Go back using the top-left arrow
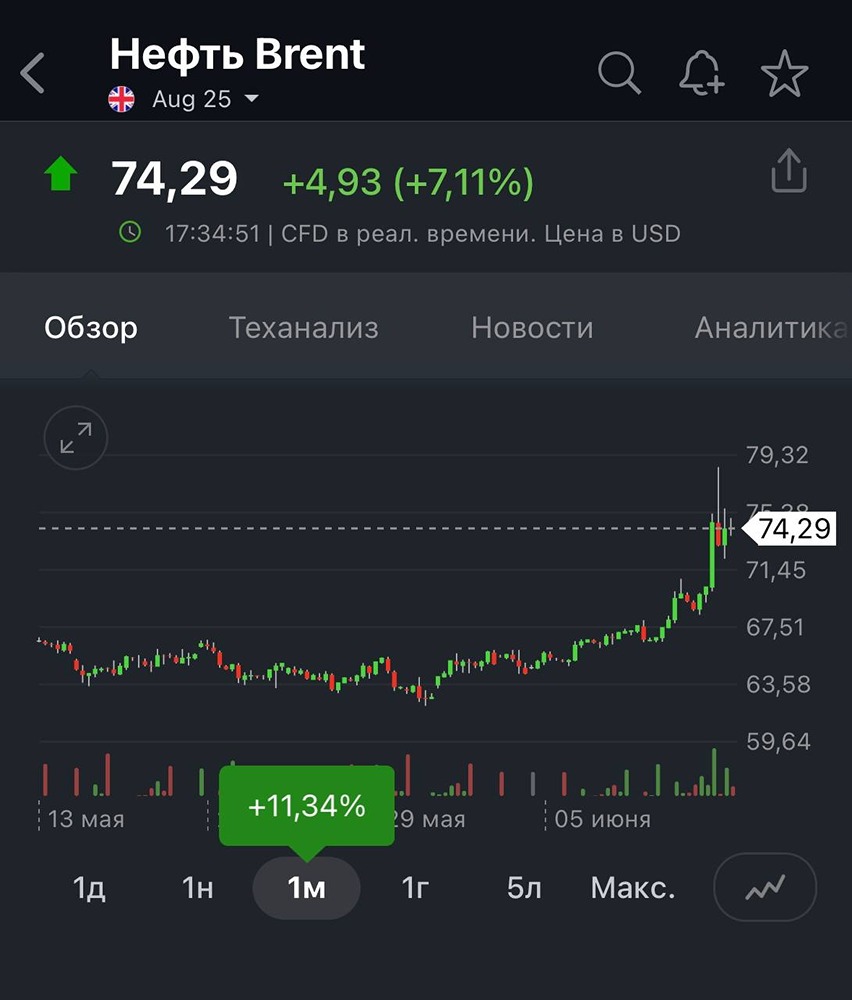Viewport: 852px width, 1000px height. 33,74
